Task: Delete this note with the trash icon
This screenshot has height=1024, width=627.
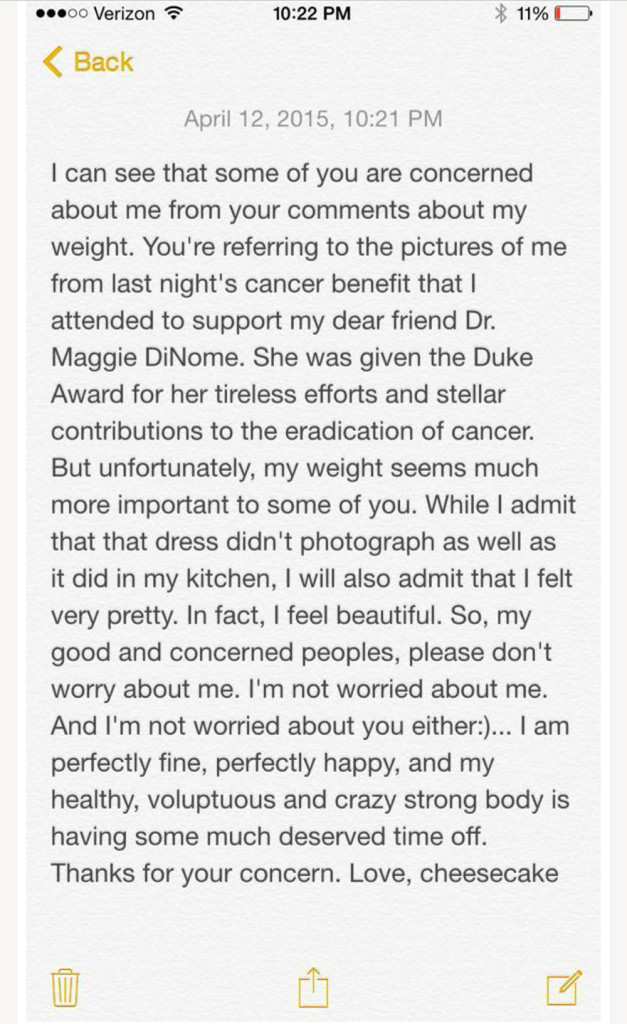Action: tap(65, 987)
